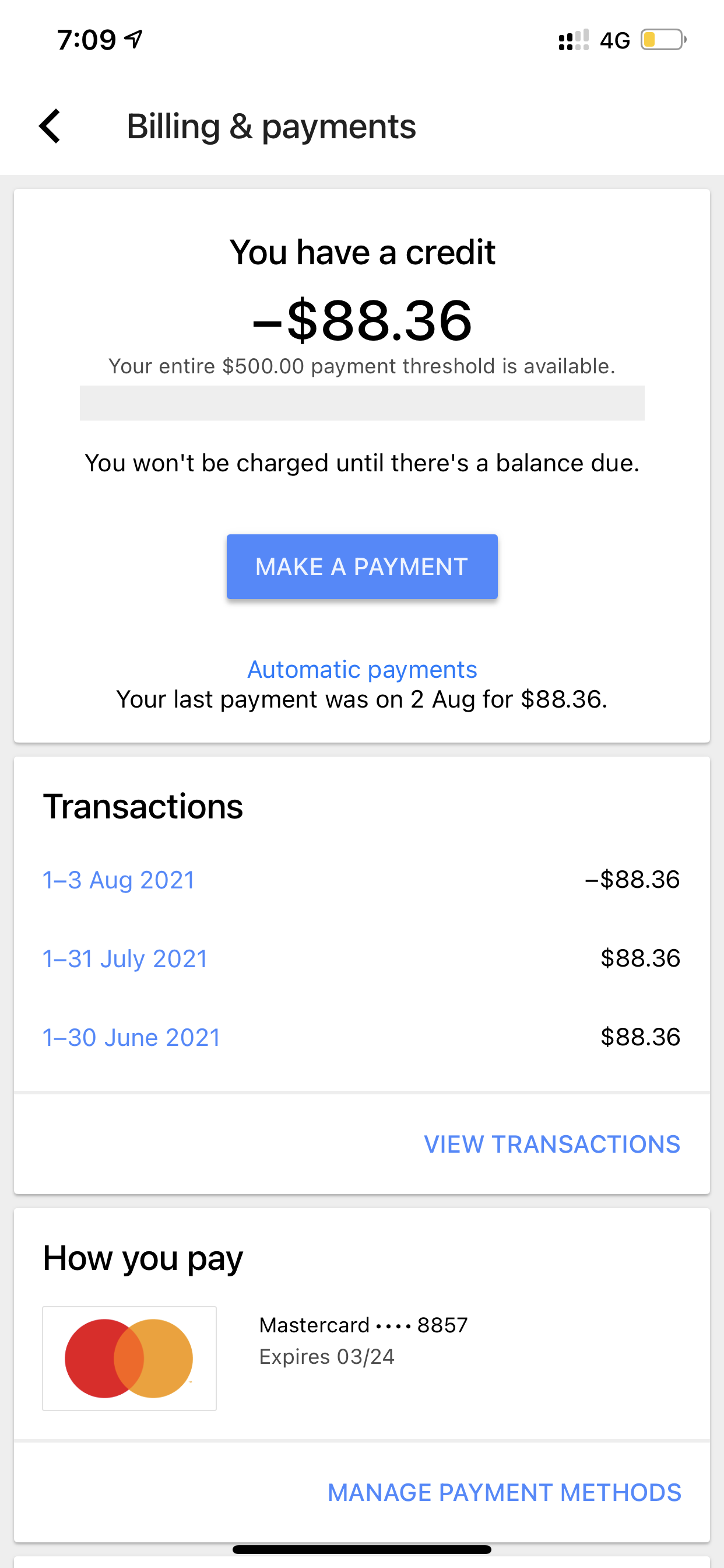724x1568 pixels.
Task: Open the Automatic payments link
Action: coord(362,670)
